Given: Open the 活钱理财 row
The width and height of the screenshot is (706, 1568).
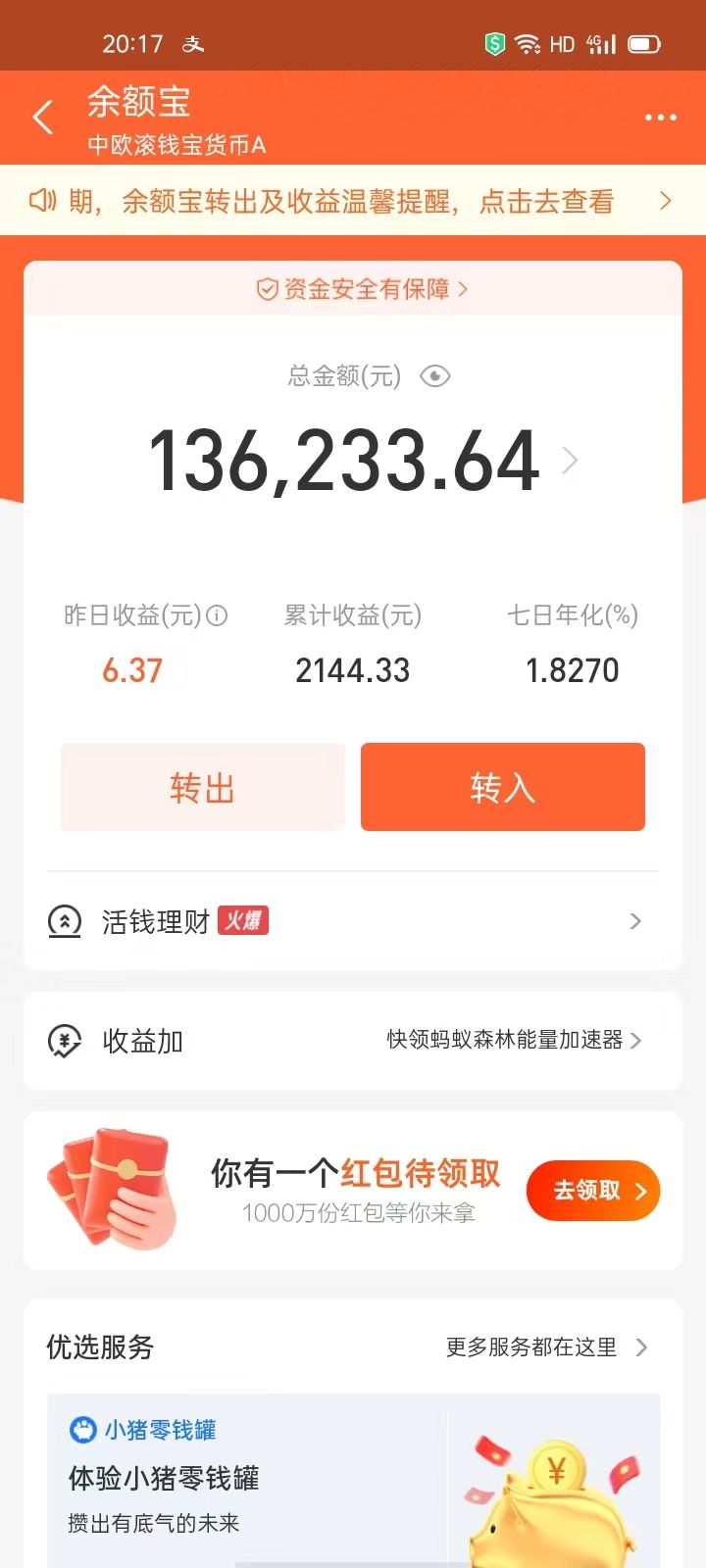Looking at the screenshot, I should pyautogui.click(x=353, y=921).
